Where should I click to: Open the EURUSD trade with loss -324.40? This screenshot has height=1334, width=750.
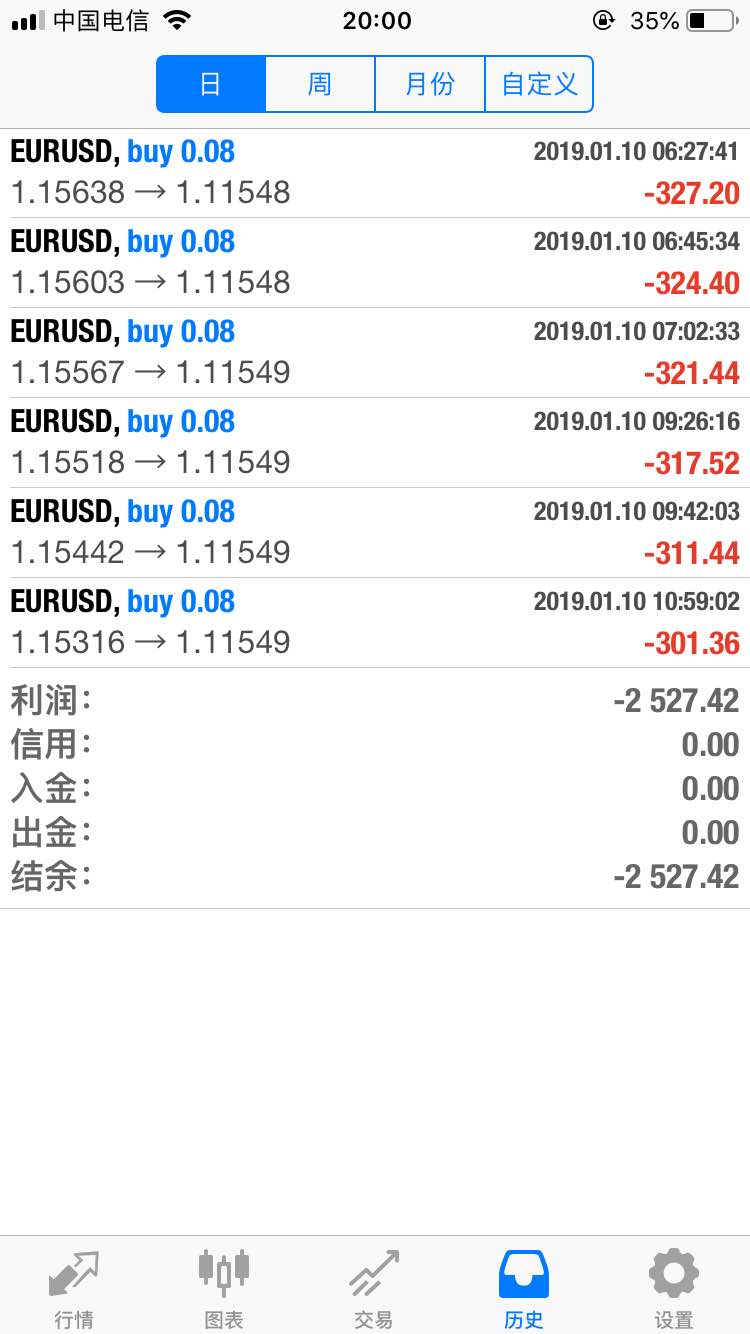coord(375,263)
